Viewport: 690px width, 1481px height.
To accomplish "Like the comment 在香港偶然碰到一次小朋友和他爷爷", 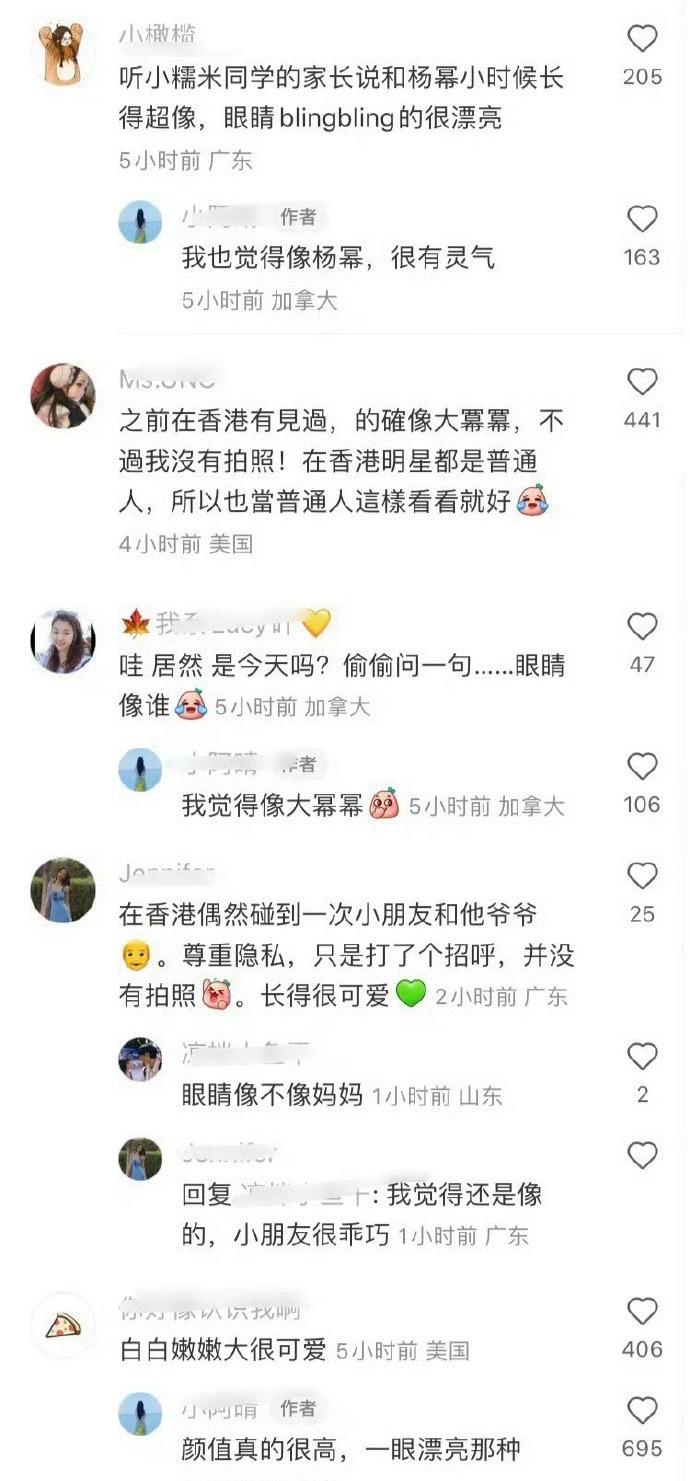I will coord(641,877).
